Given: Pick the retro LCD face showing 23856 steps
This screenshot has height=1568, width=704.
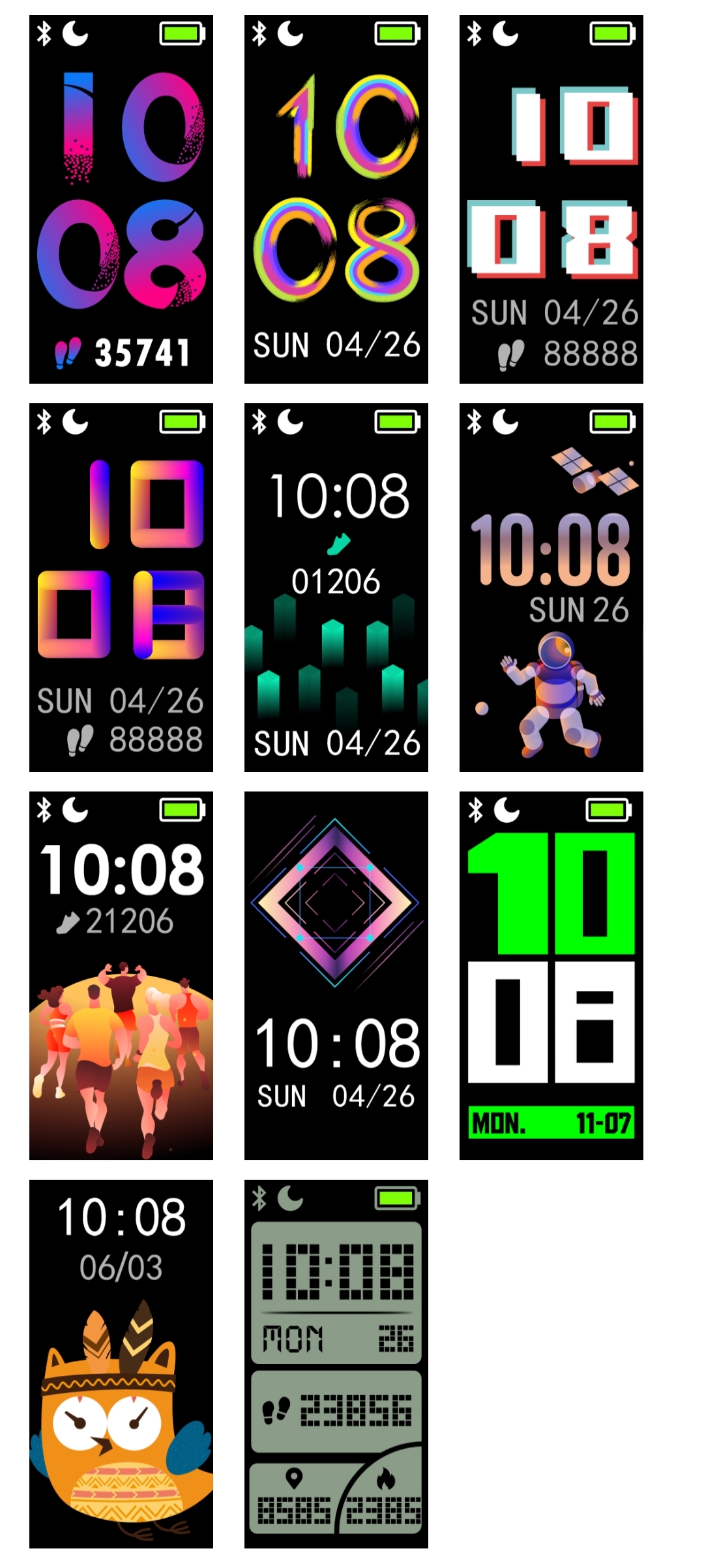Looking at the screenshot, I should click(x=336, y=1364).
